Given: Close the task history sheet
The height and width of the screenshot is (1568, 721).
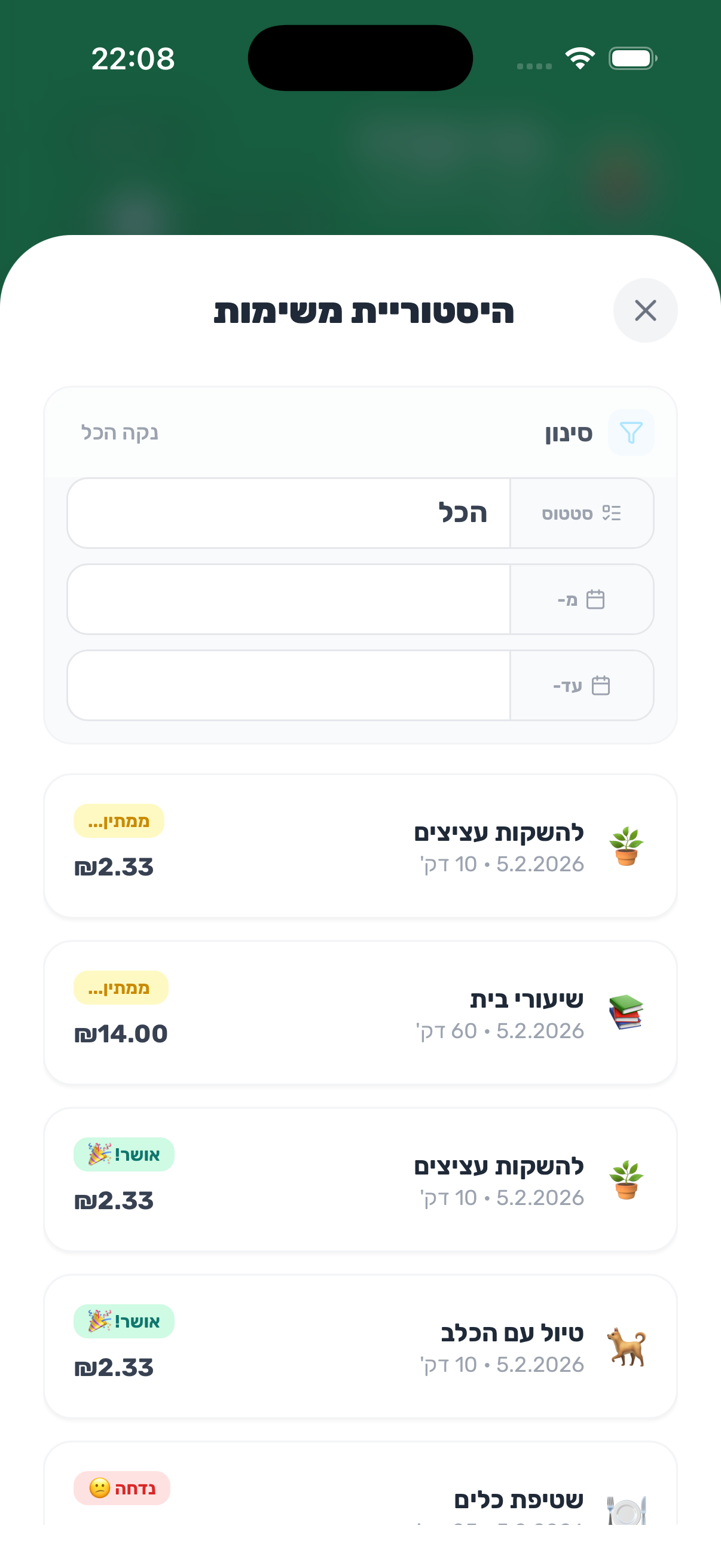Looking at the screenshot, I should coord(645,310).
